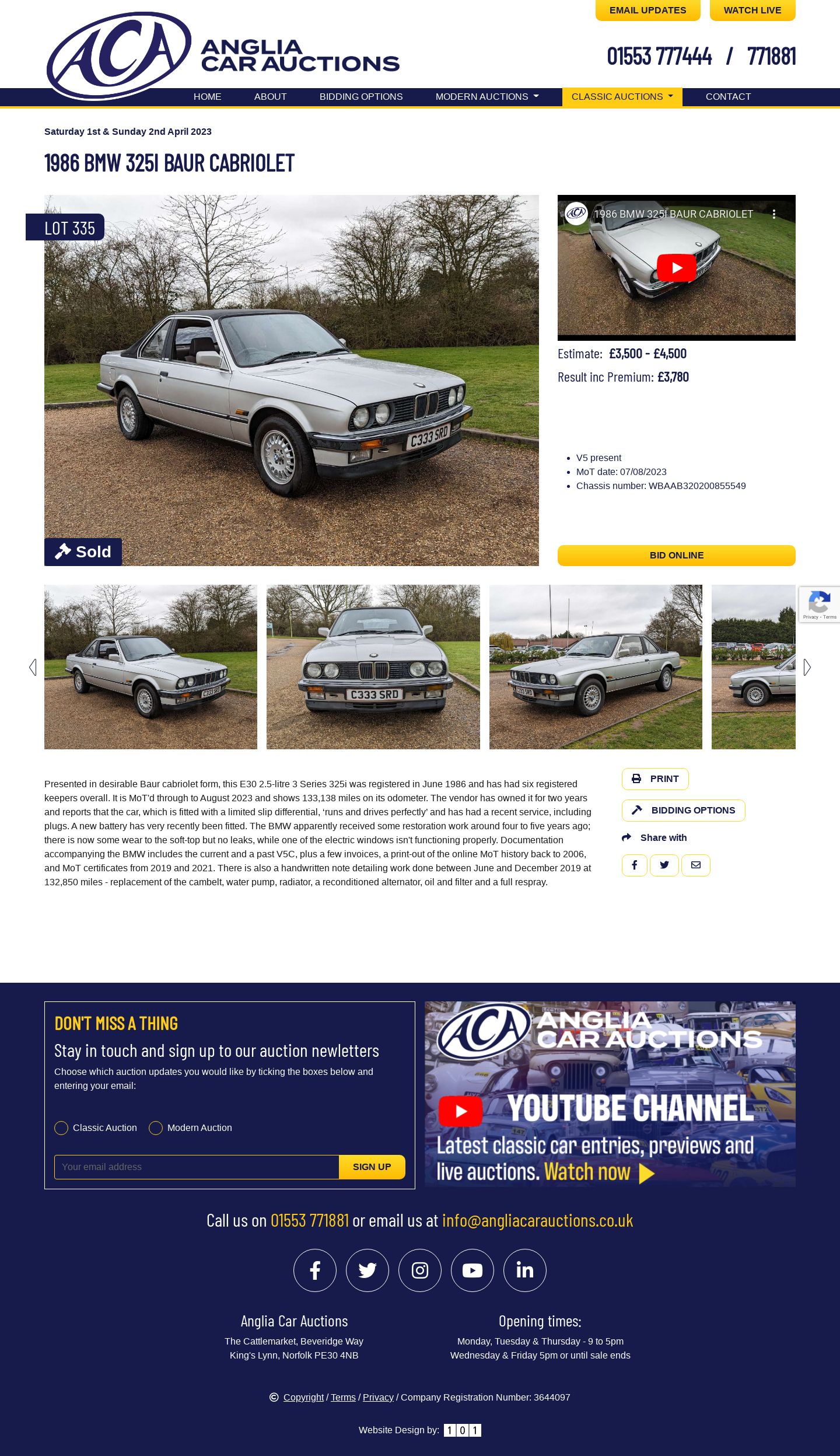The height and width of the screenshot is (1456, 840).
Task: Focus the email address field
Action: coord(197,1167)
